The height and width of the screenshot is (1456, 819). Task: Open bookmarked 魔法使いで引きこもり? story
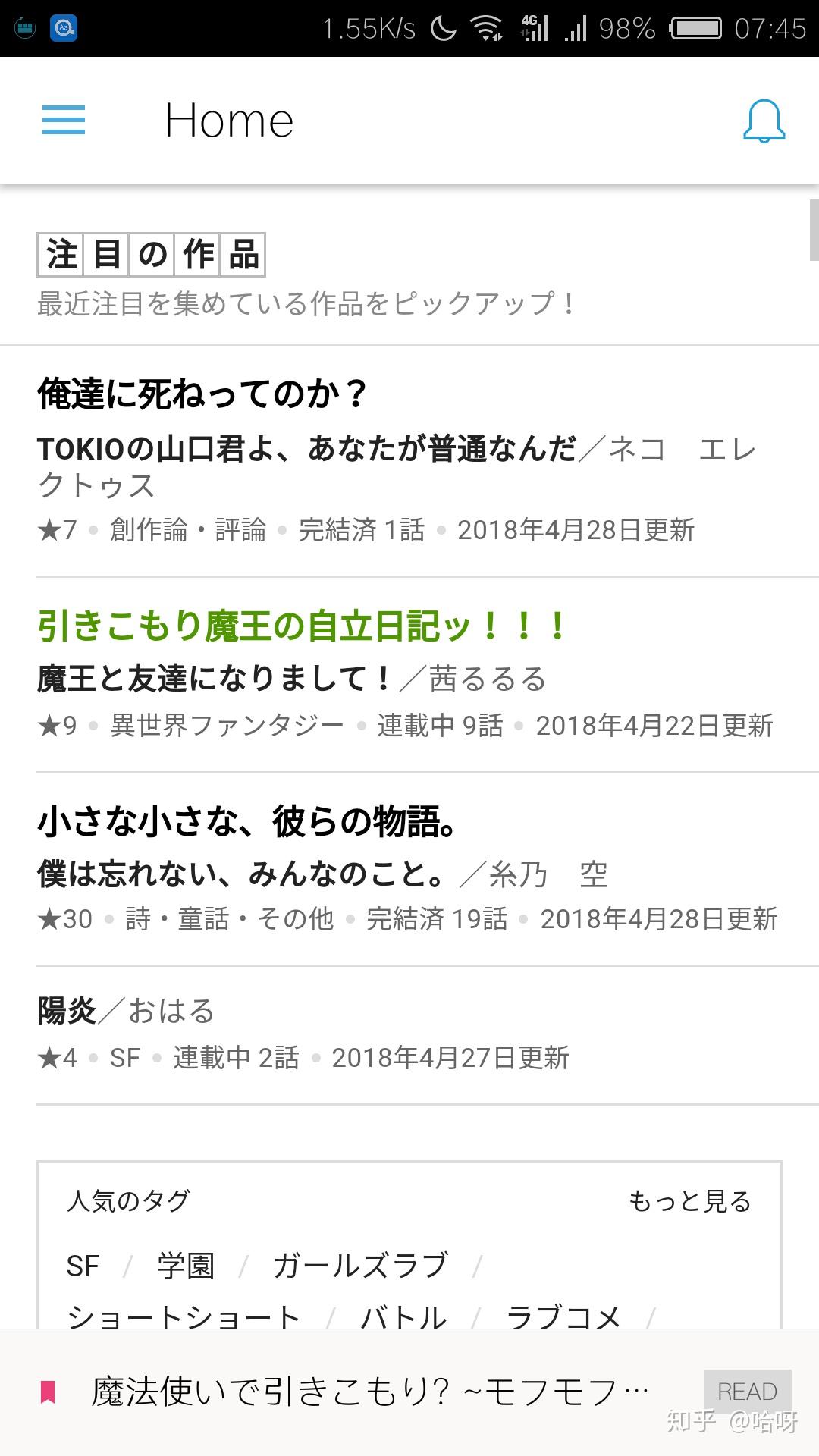(x=369, y=1392)
